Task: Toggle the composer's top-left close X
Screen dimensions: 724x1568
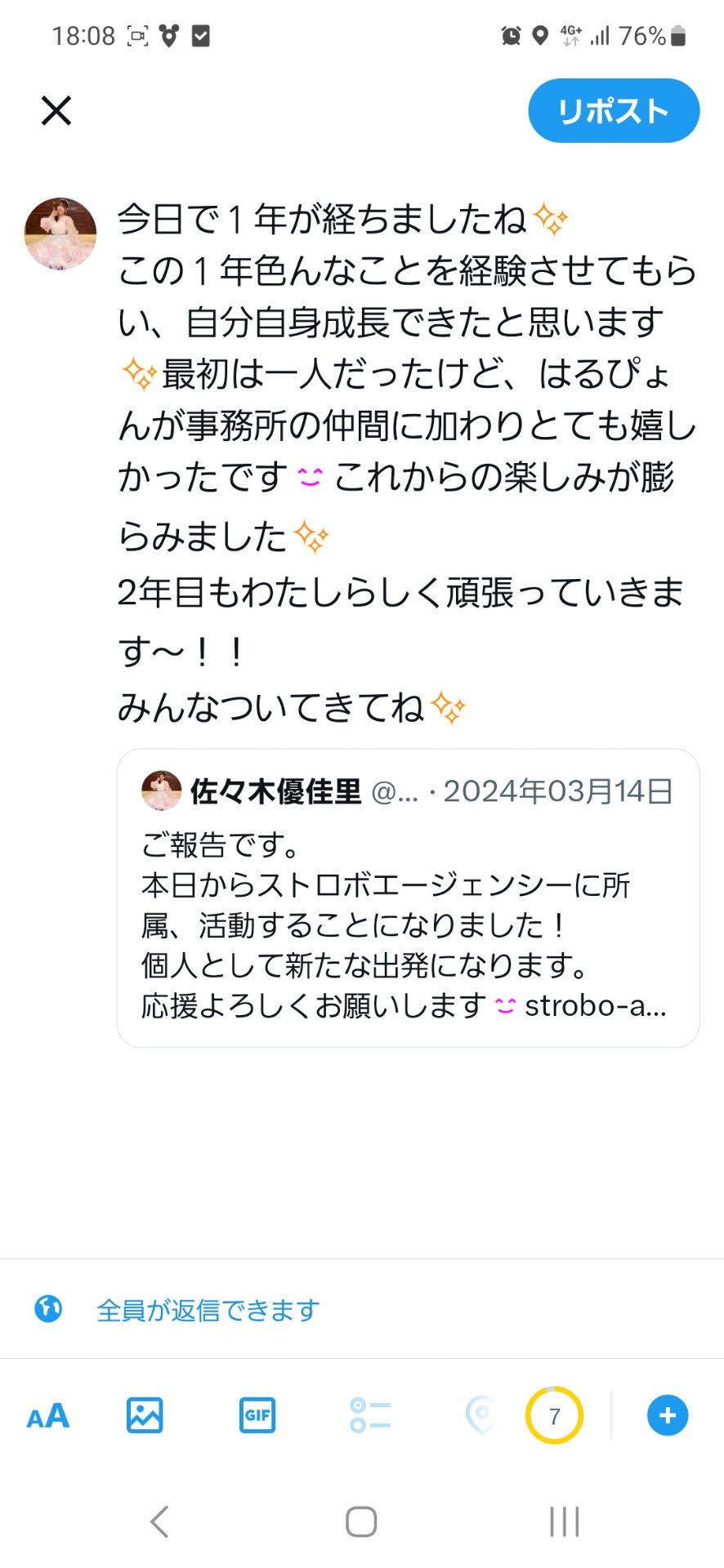Action: point(56,110)
